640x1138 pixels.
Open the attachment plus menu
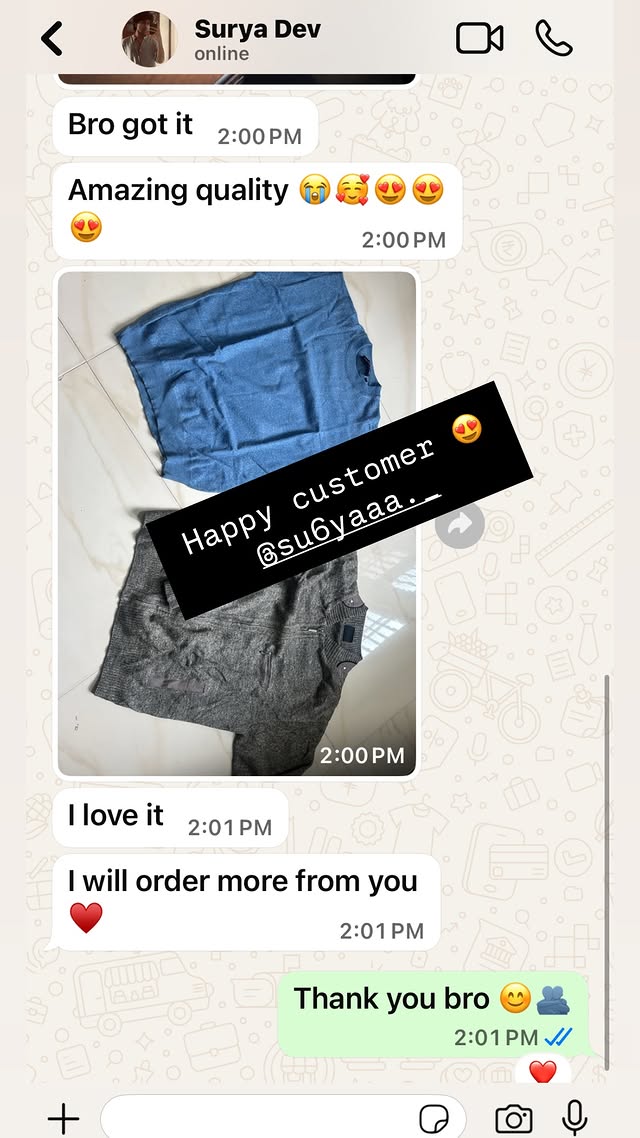click(63, 1118)
